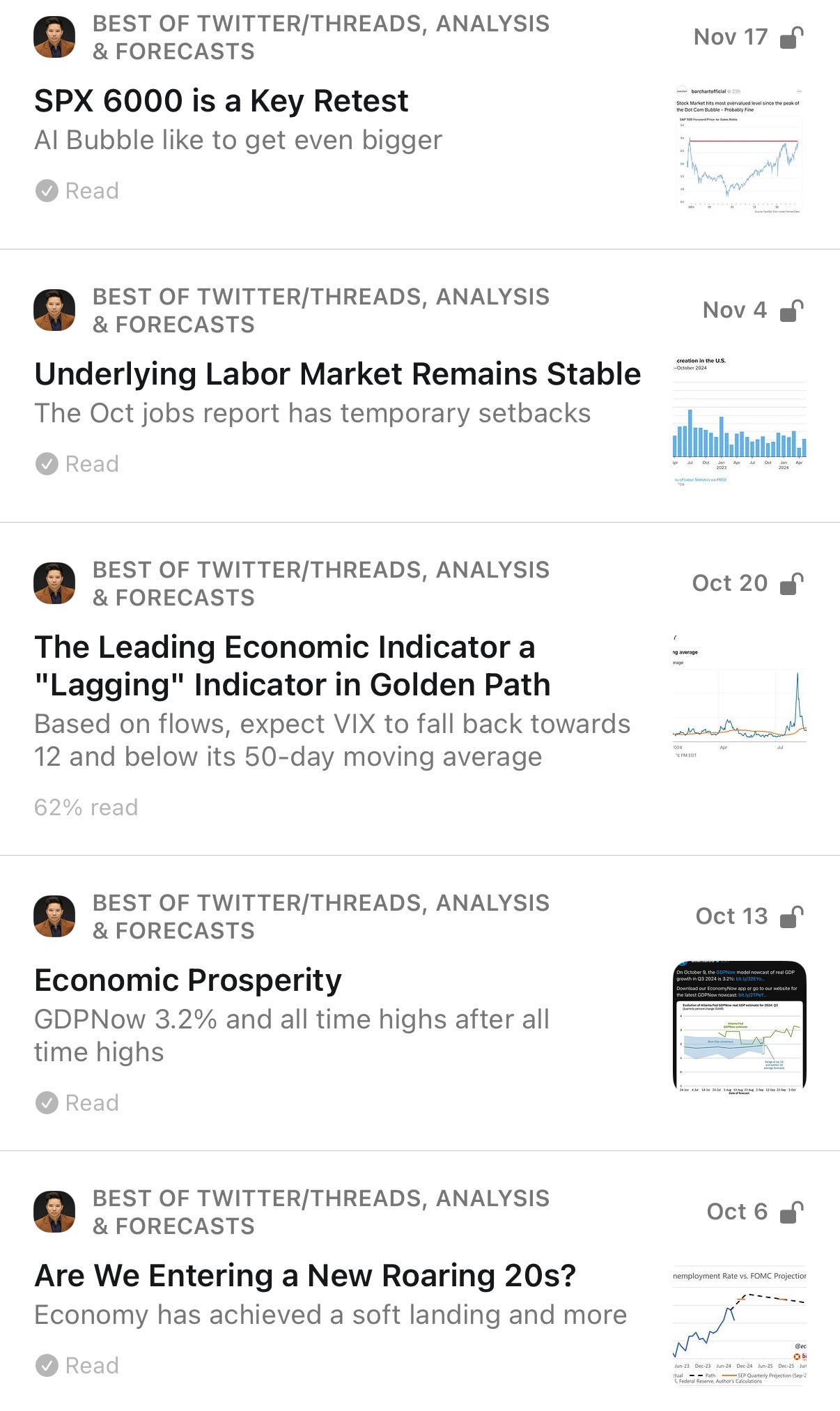Tap the unemployment chart thumbnail dated Oct 6
The image size is (840, 1411).
(x=739, y=1325)
